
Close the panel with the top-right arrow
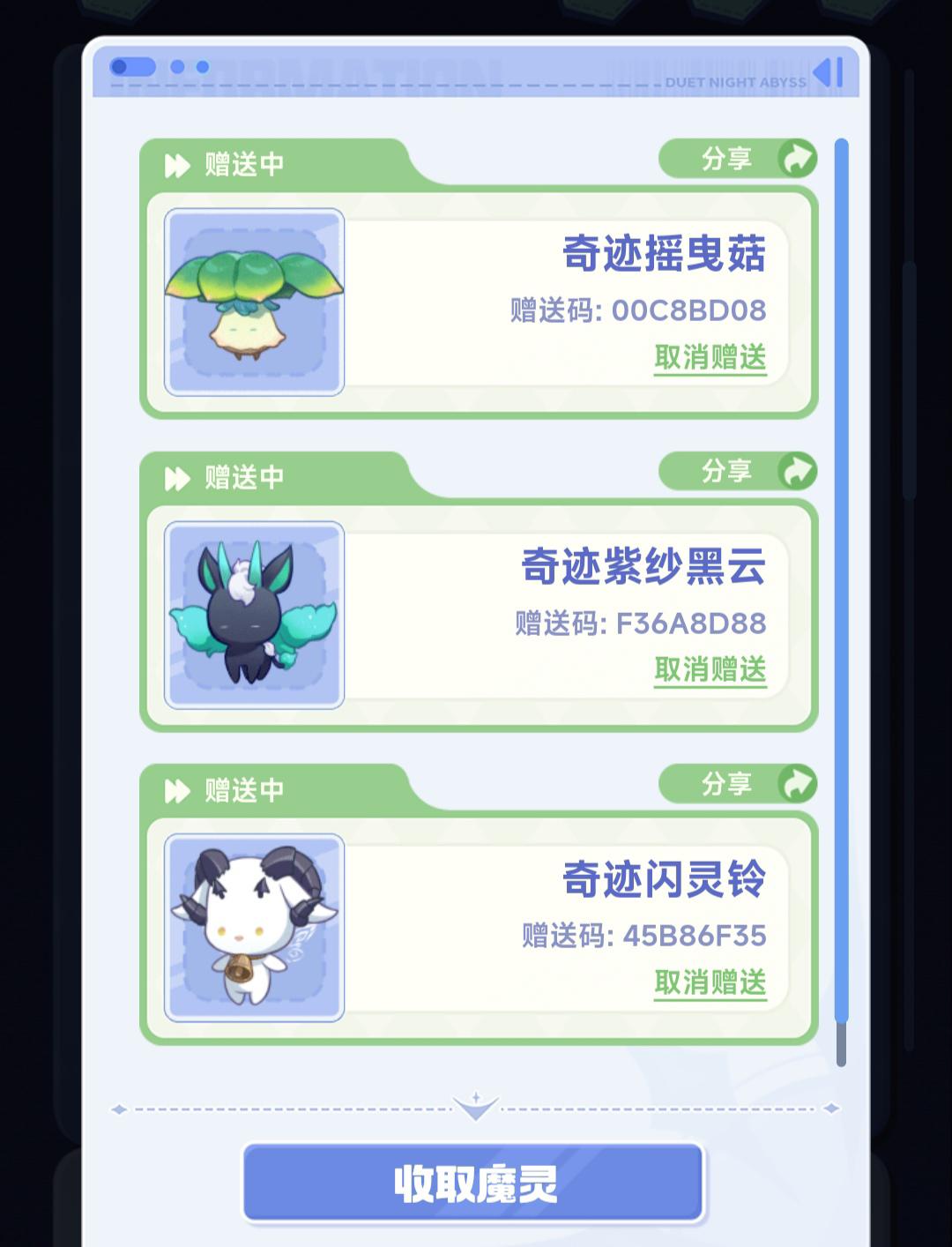[x=829, y=73]
